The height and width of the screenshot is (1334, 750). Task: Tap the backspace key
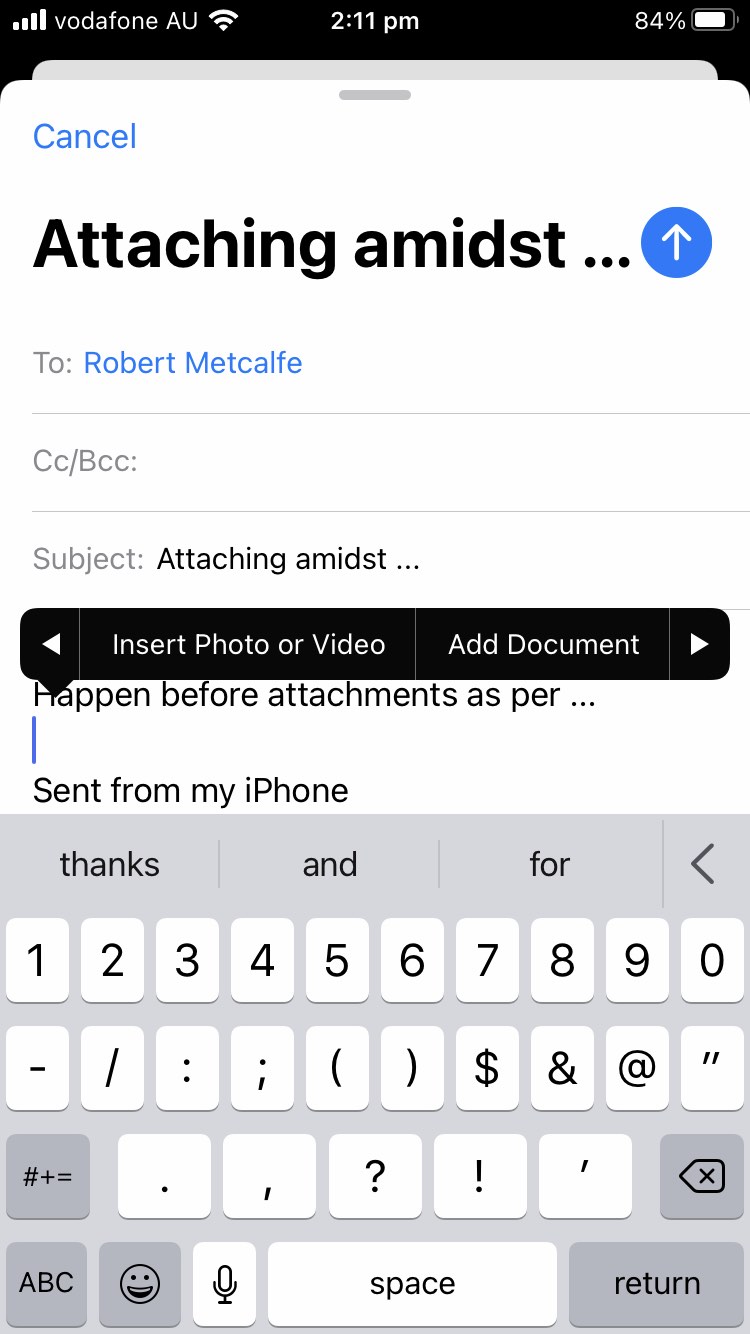[702, 1177]
